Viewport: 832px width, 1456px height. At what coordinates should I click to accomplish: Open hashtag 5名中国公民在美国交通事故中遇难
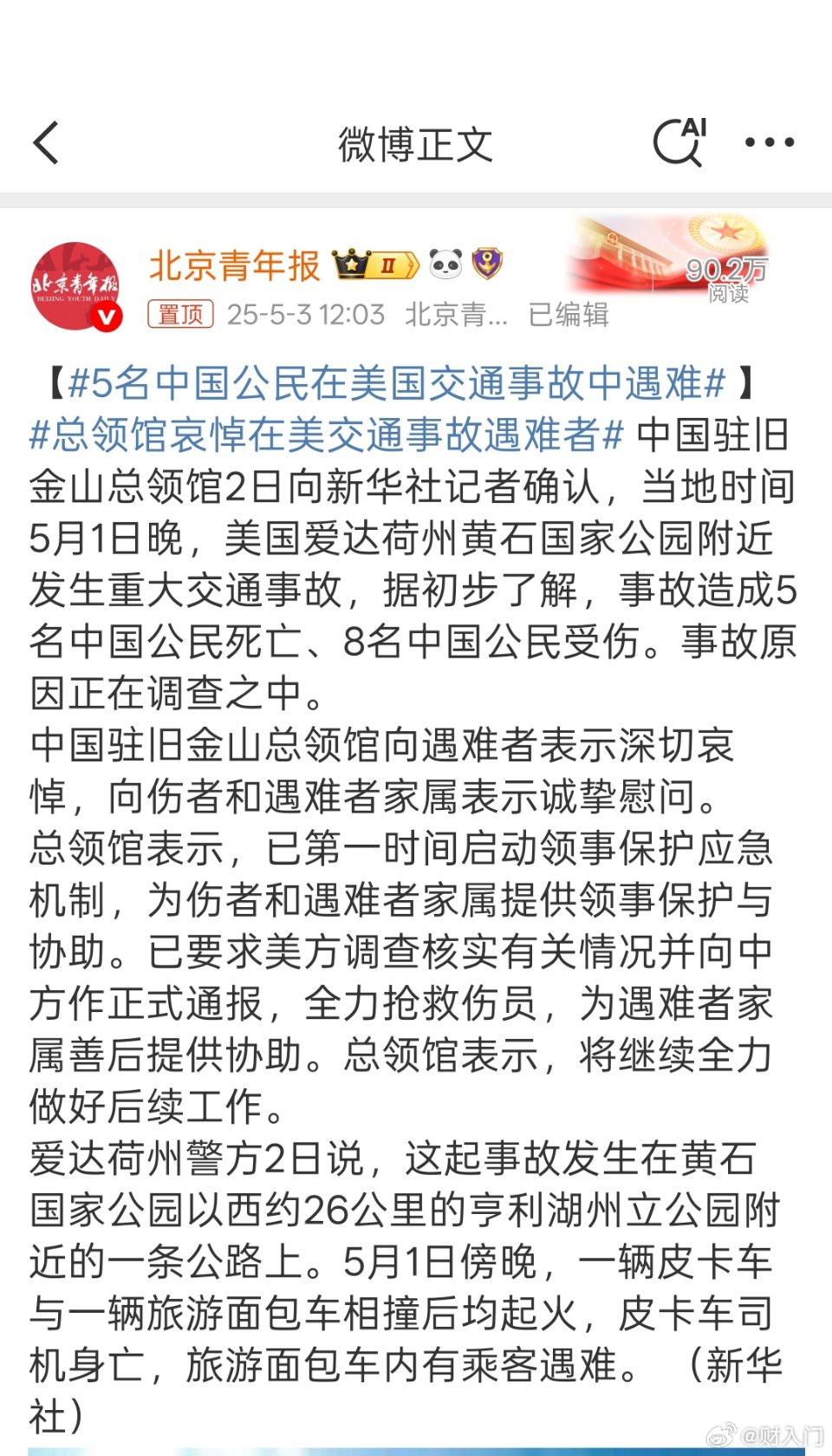pyautogui.click(x=397, y=382)
